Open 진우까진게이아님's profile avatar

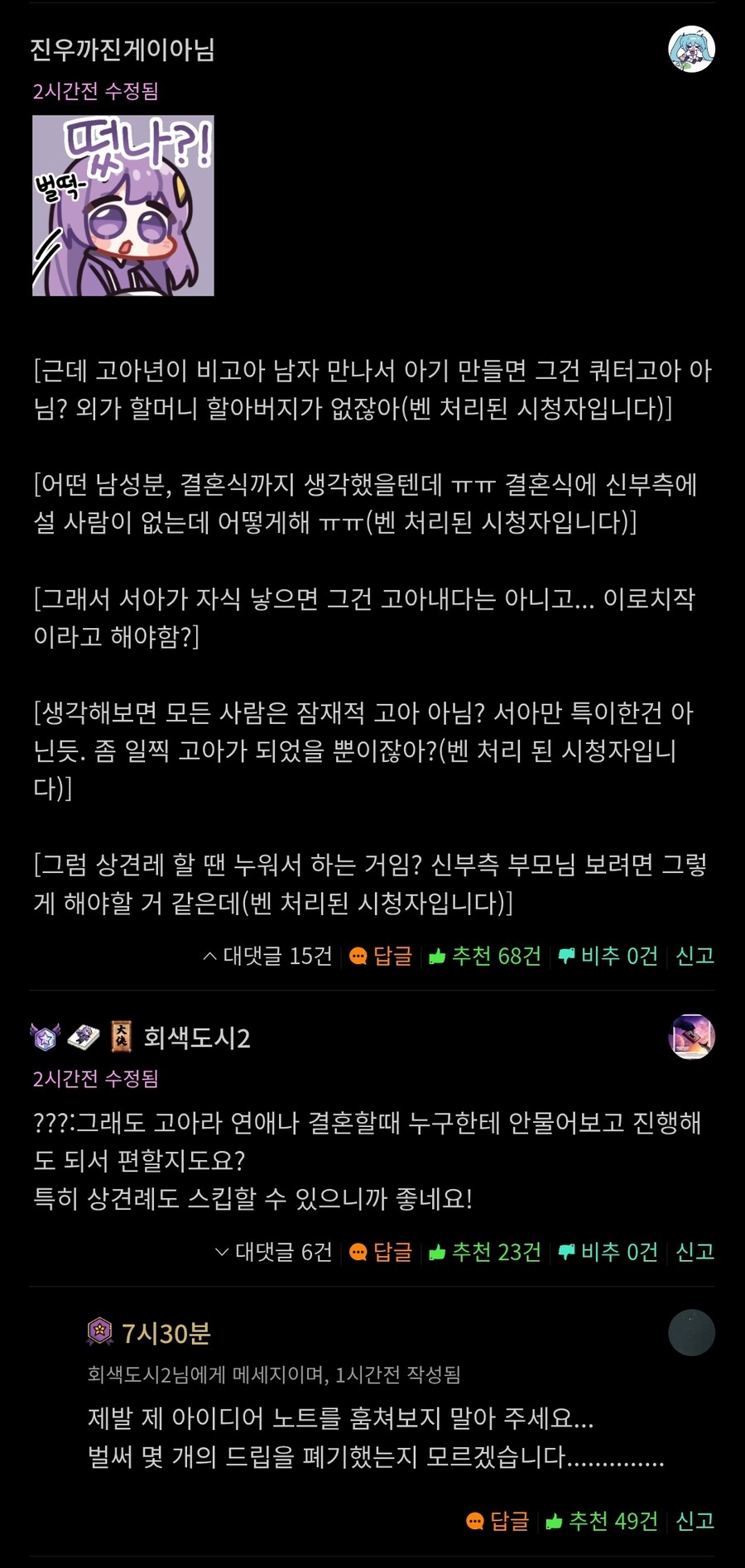coord(691,49)
